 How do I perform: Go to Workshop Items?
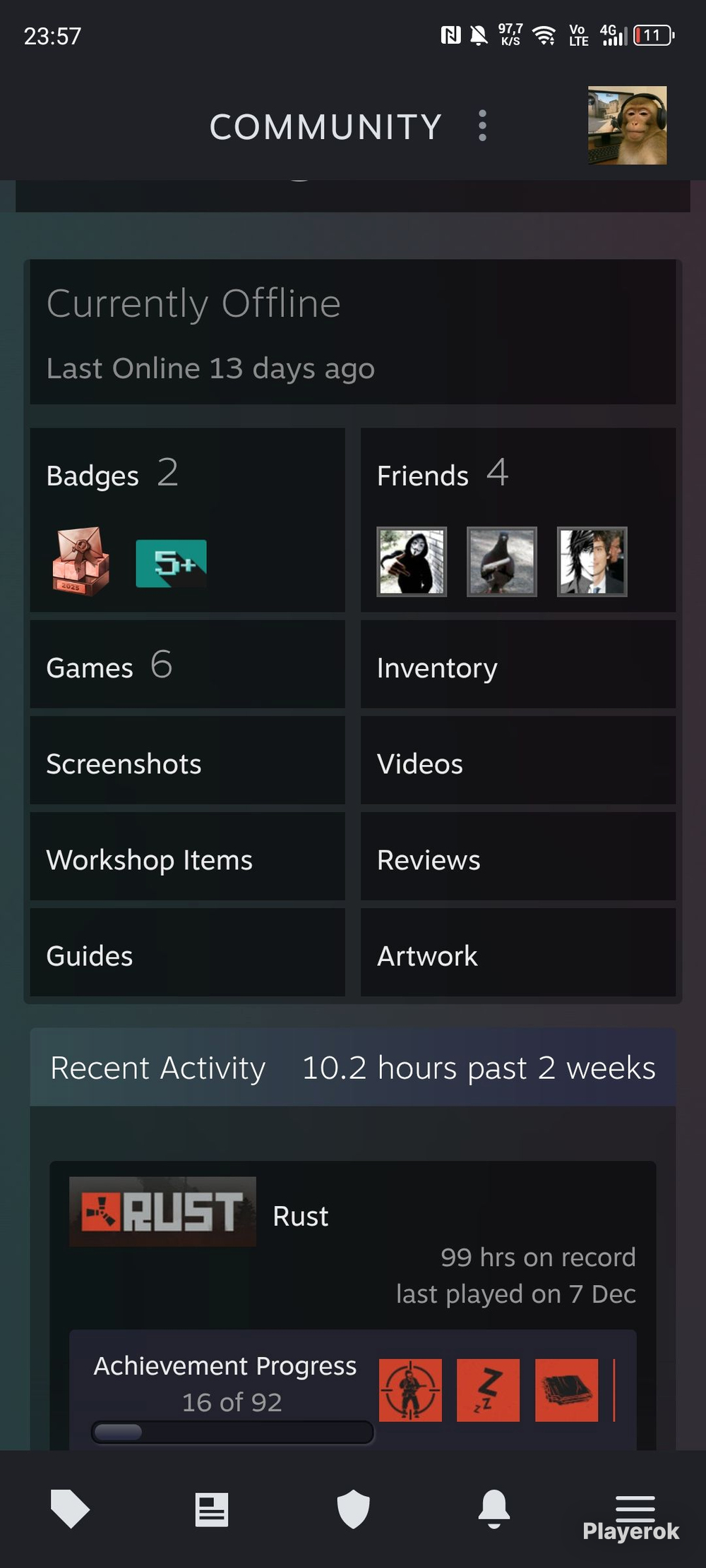(188, 857)
